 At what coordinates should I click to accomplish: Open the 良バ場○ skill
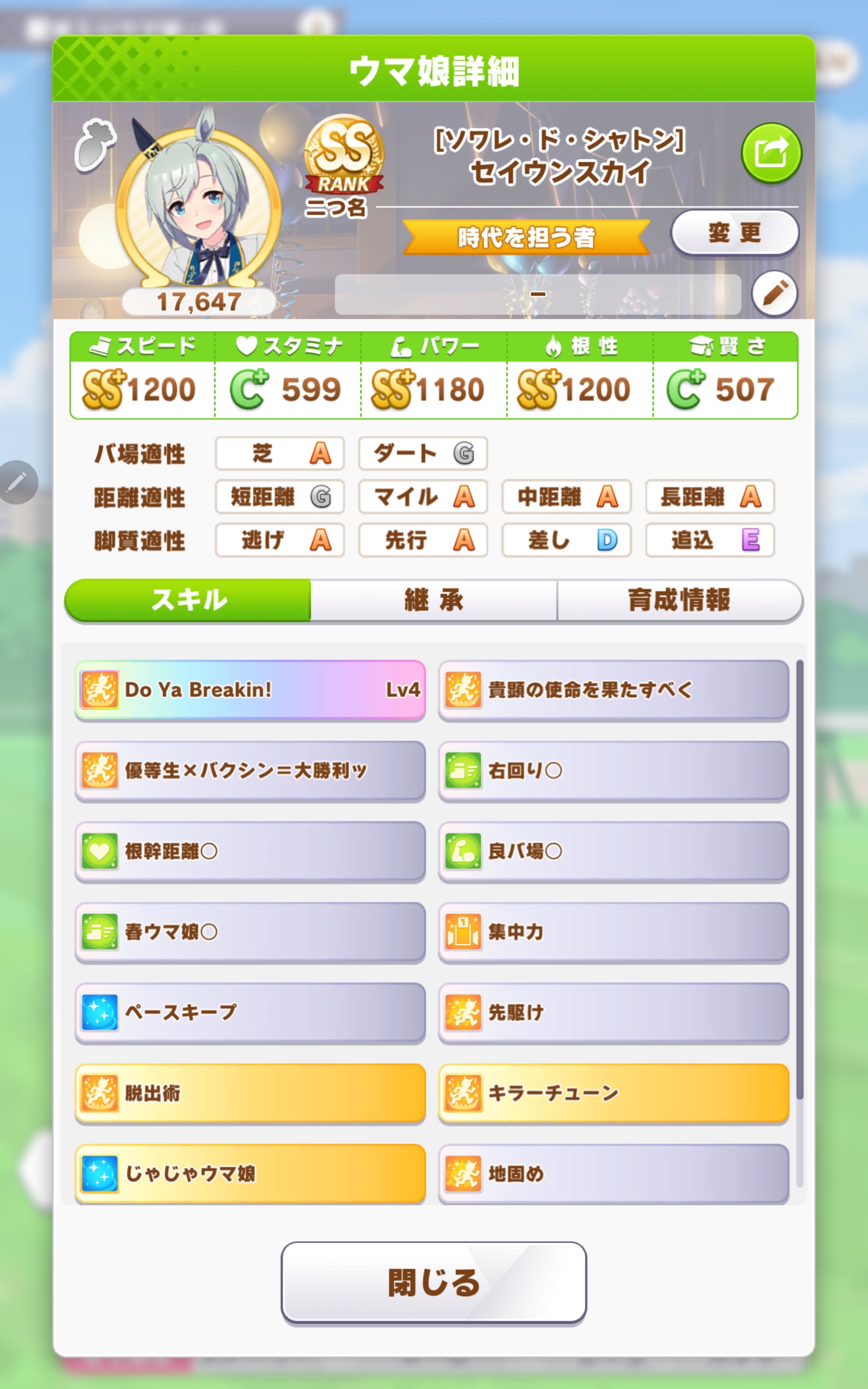pos(613,851)
